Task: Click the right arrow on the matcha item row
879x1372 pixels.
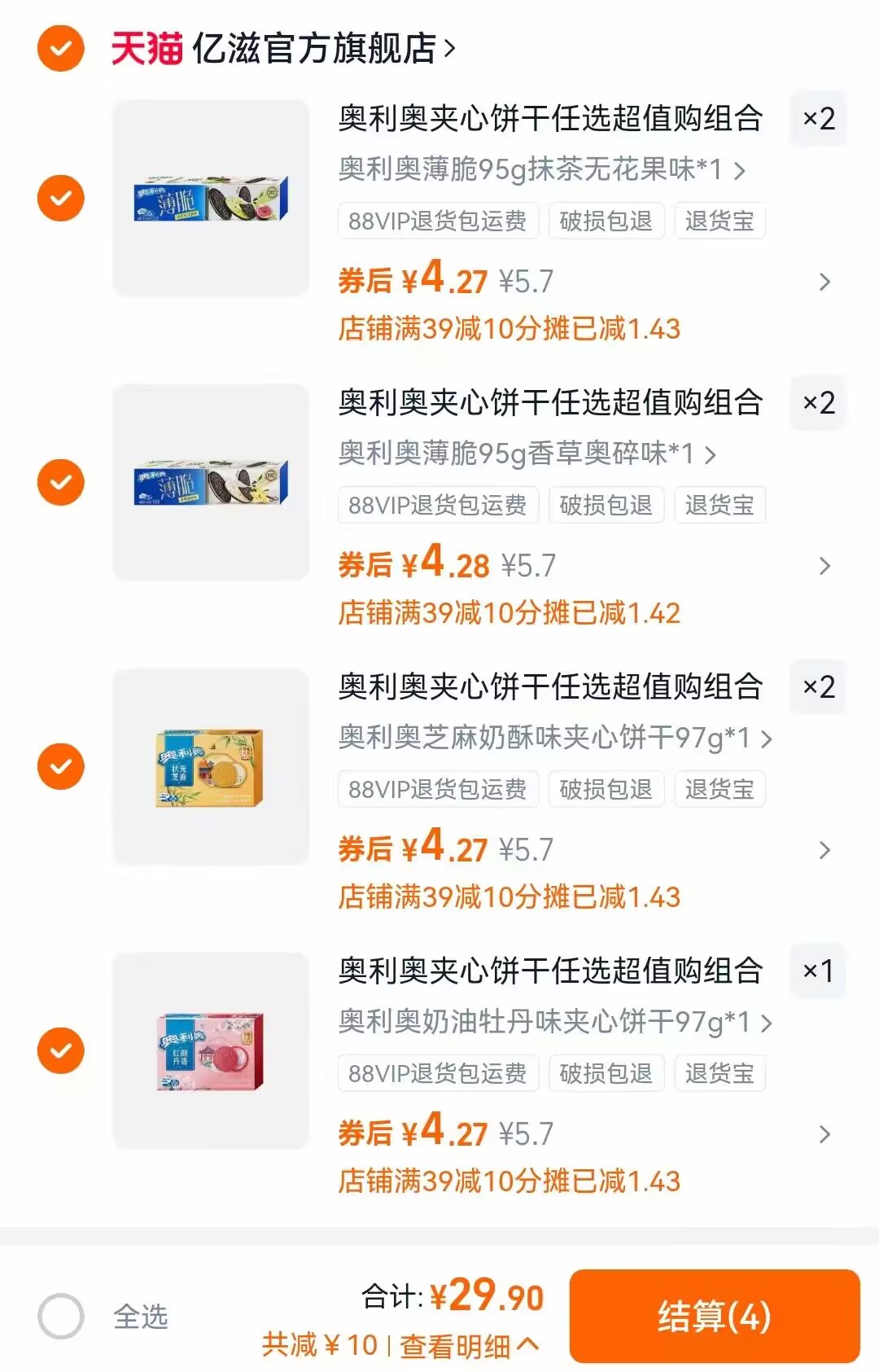Action: tap(825, 281)
